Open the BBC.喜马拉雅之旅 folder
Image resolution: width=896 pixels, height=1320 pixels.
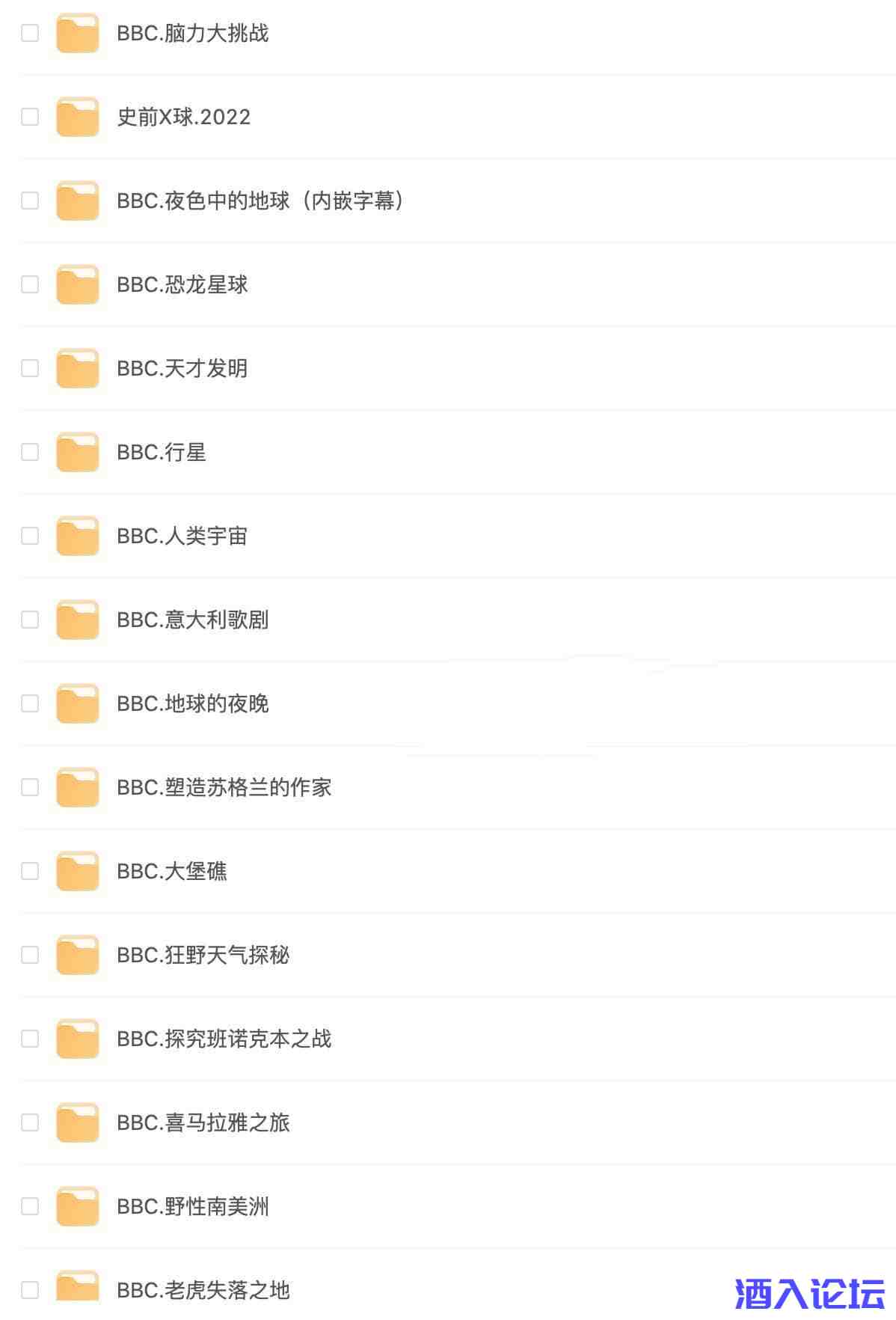click(x=203, y=1123)
